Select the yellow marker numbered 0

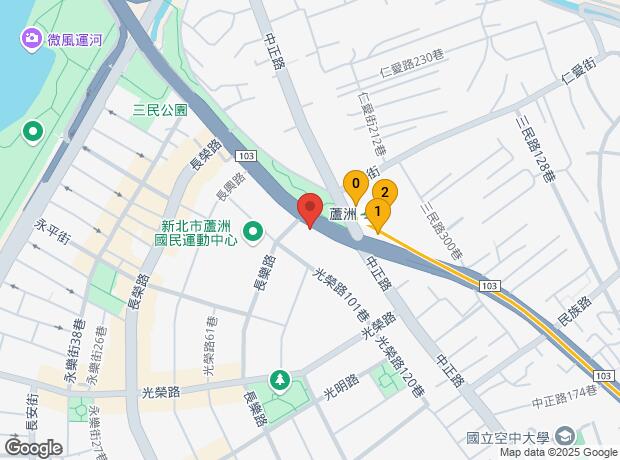click(x=354, y=184)
